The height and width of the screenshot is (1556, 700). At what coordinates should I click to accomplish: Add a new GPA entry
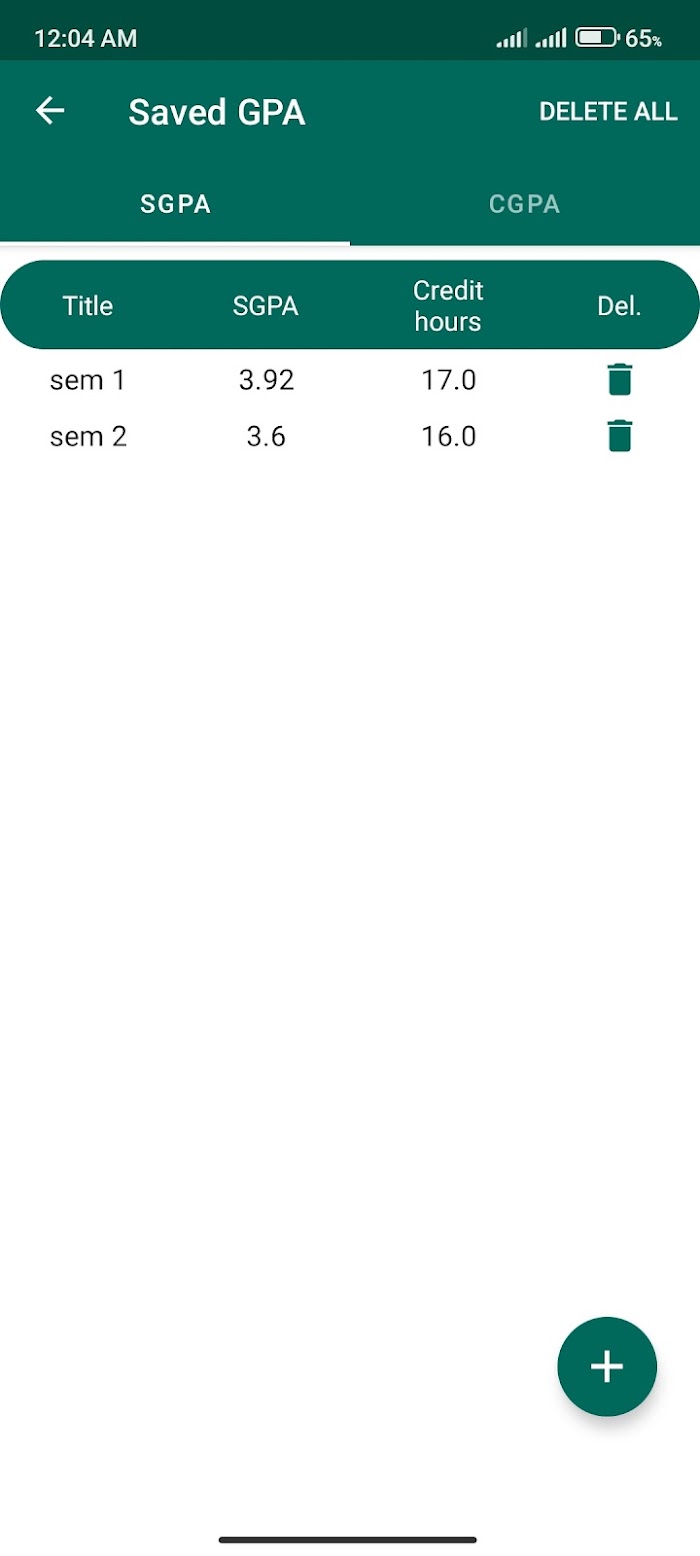[x=606, y=1366]
